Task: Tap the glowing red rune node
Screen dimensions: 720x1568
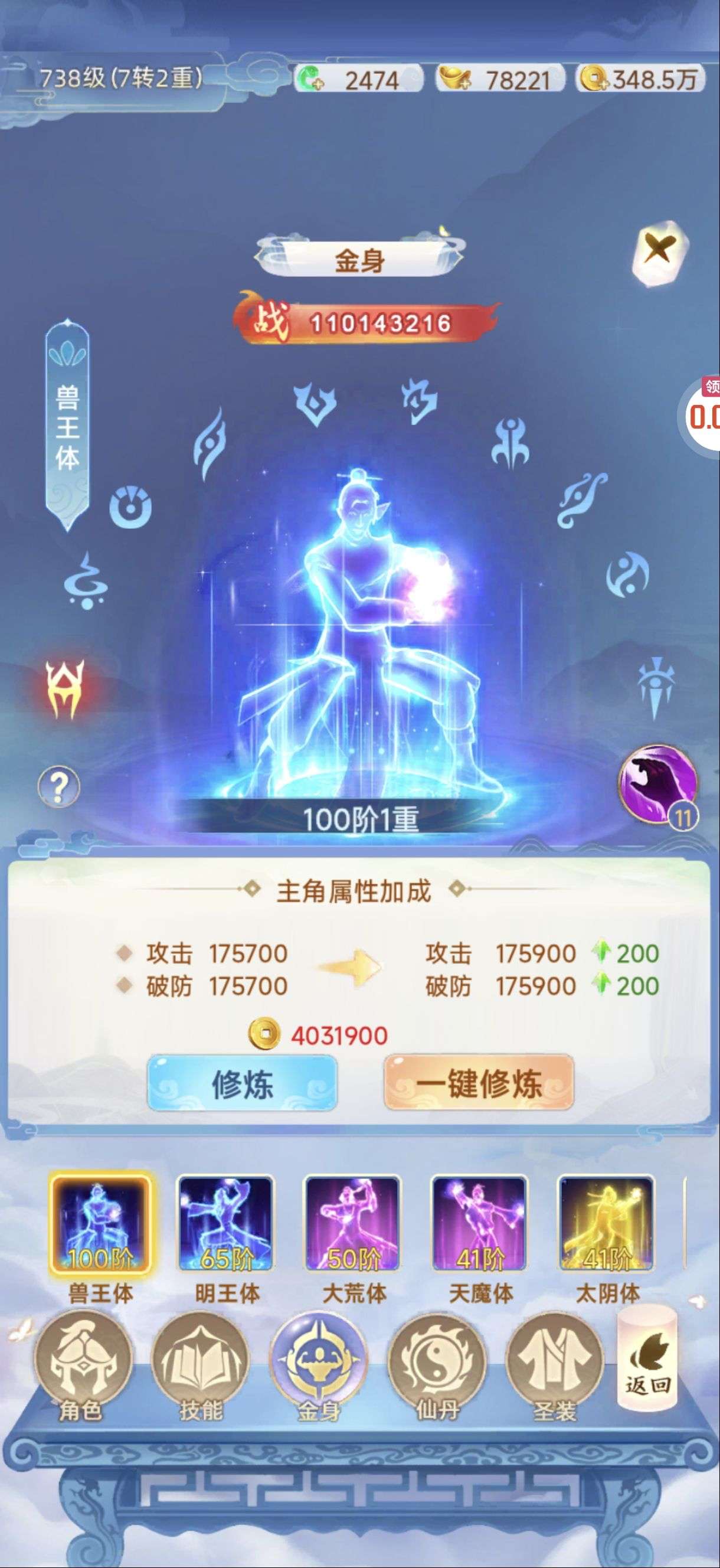Action: pos(66,689)
